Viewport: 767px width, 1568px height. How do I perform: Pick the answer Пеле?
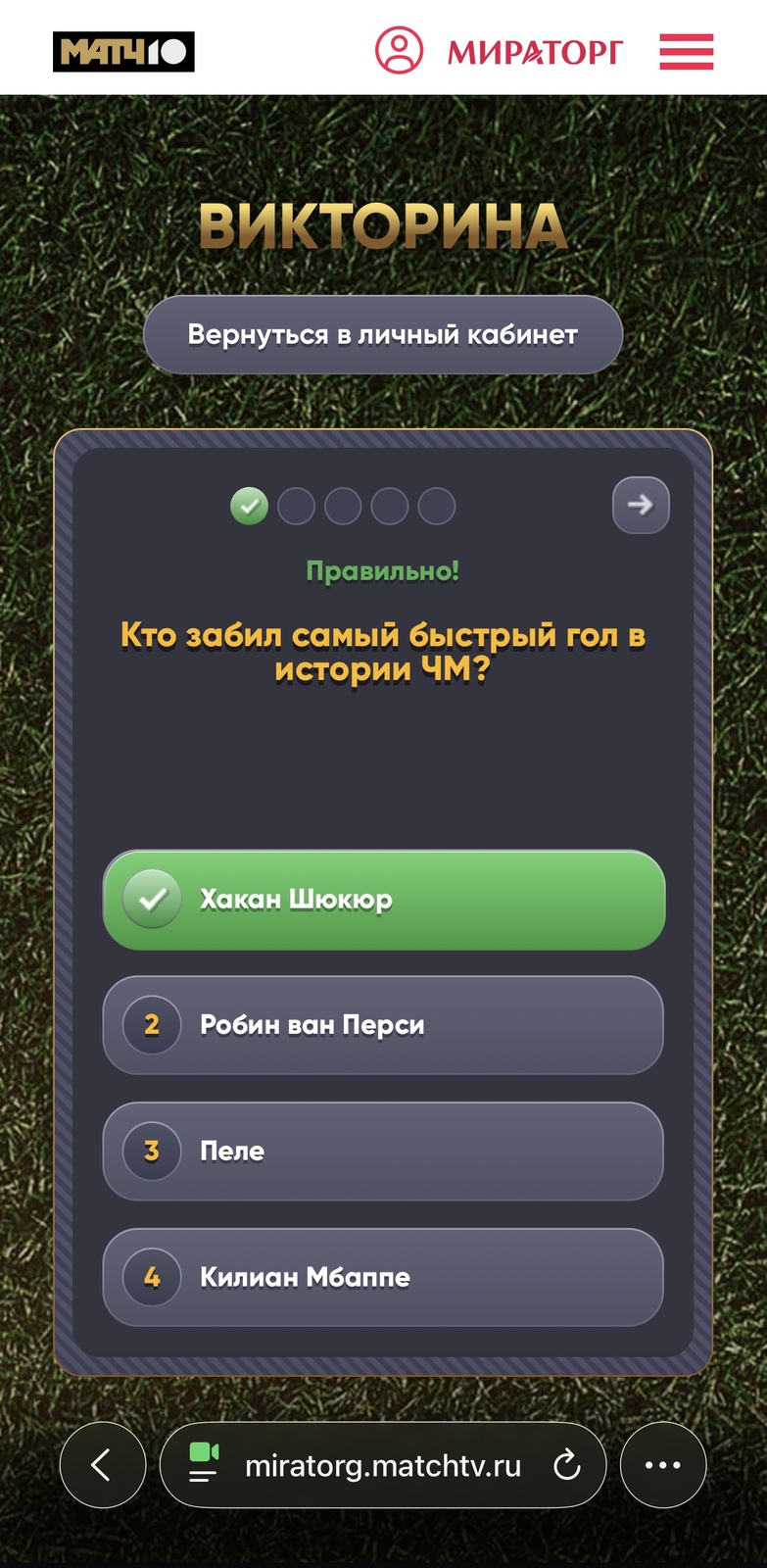click(x=384, y=1151)
